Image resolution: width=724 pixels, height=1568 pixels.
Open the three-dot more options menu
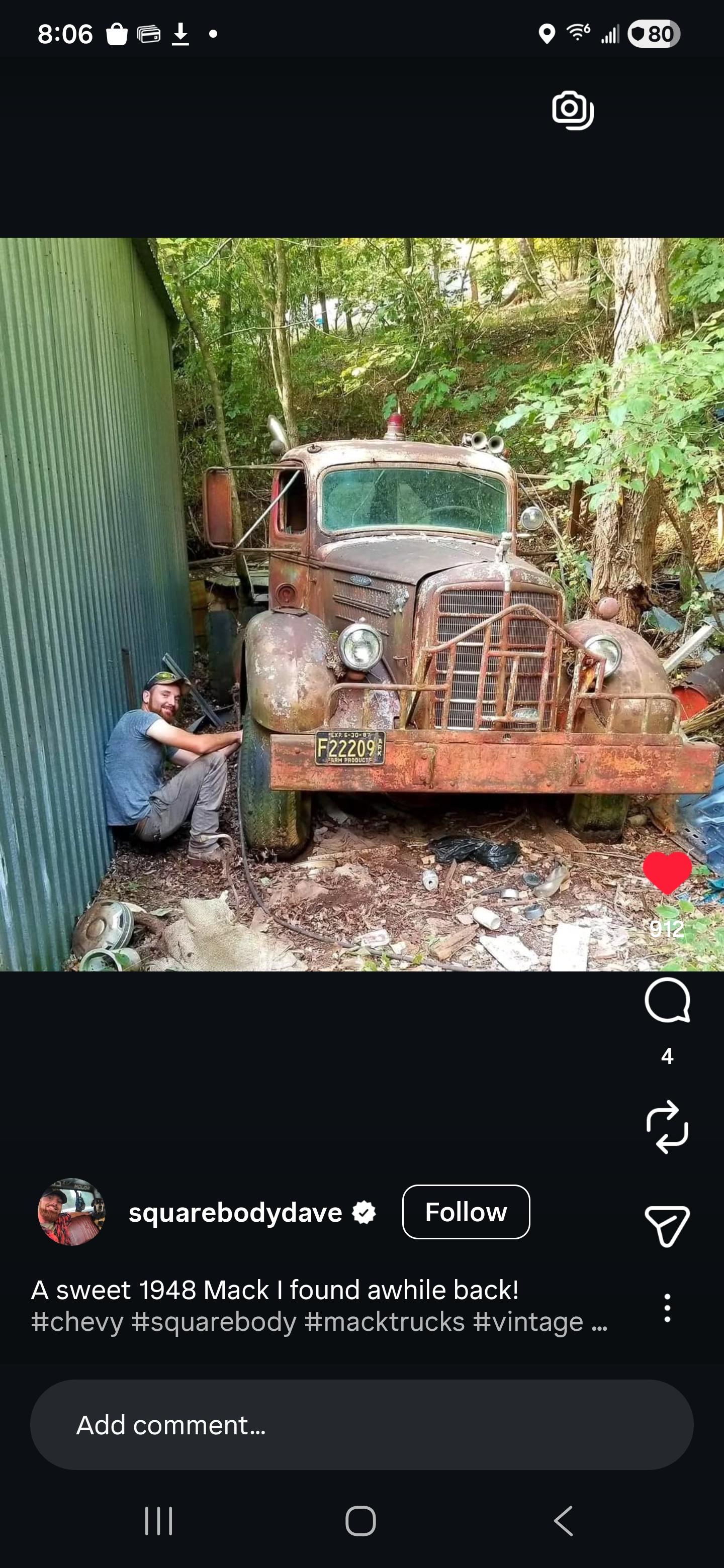(667, 1308)
